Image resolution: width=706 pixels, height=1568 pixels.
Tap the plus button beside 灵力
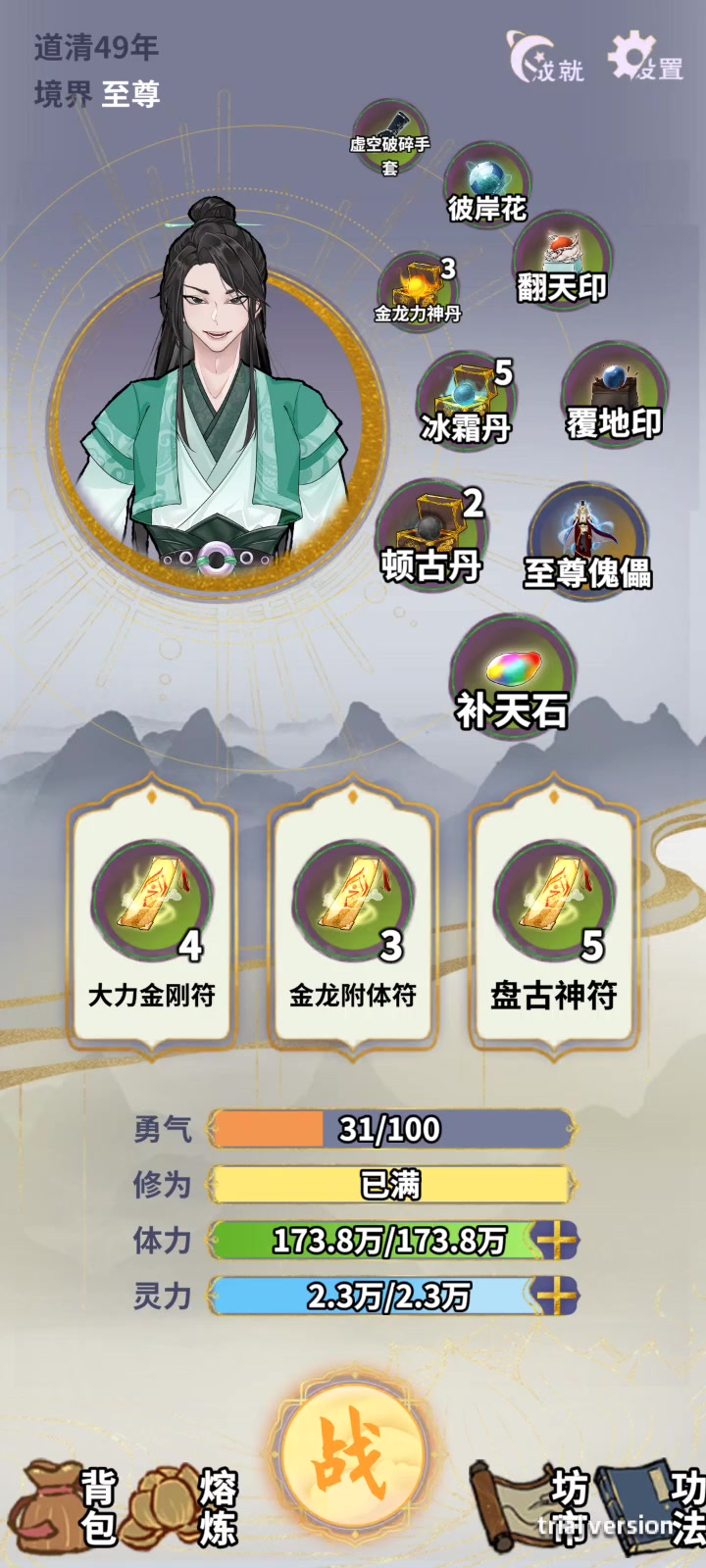pyautogui.click(x=556, y=1297)
